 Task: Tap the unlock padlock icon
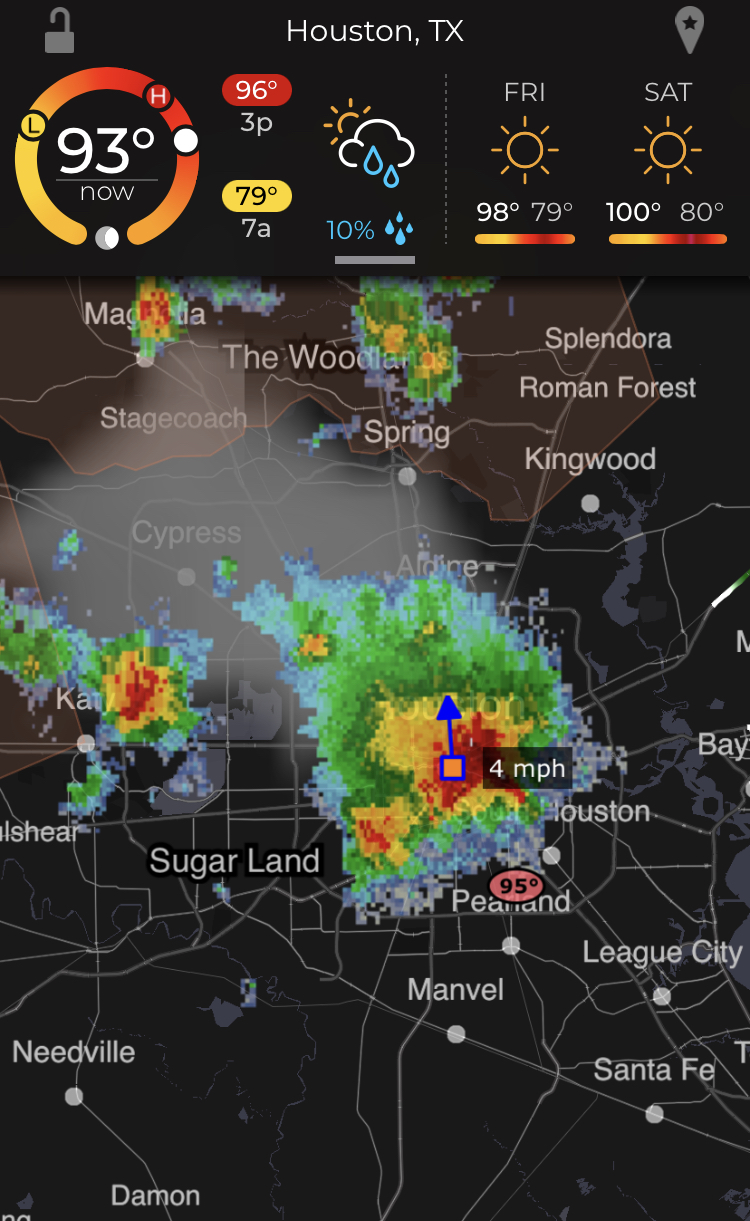60,31
